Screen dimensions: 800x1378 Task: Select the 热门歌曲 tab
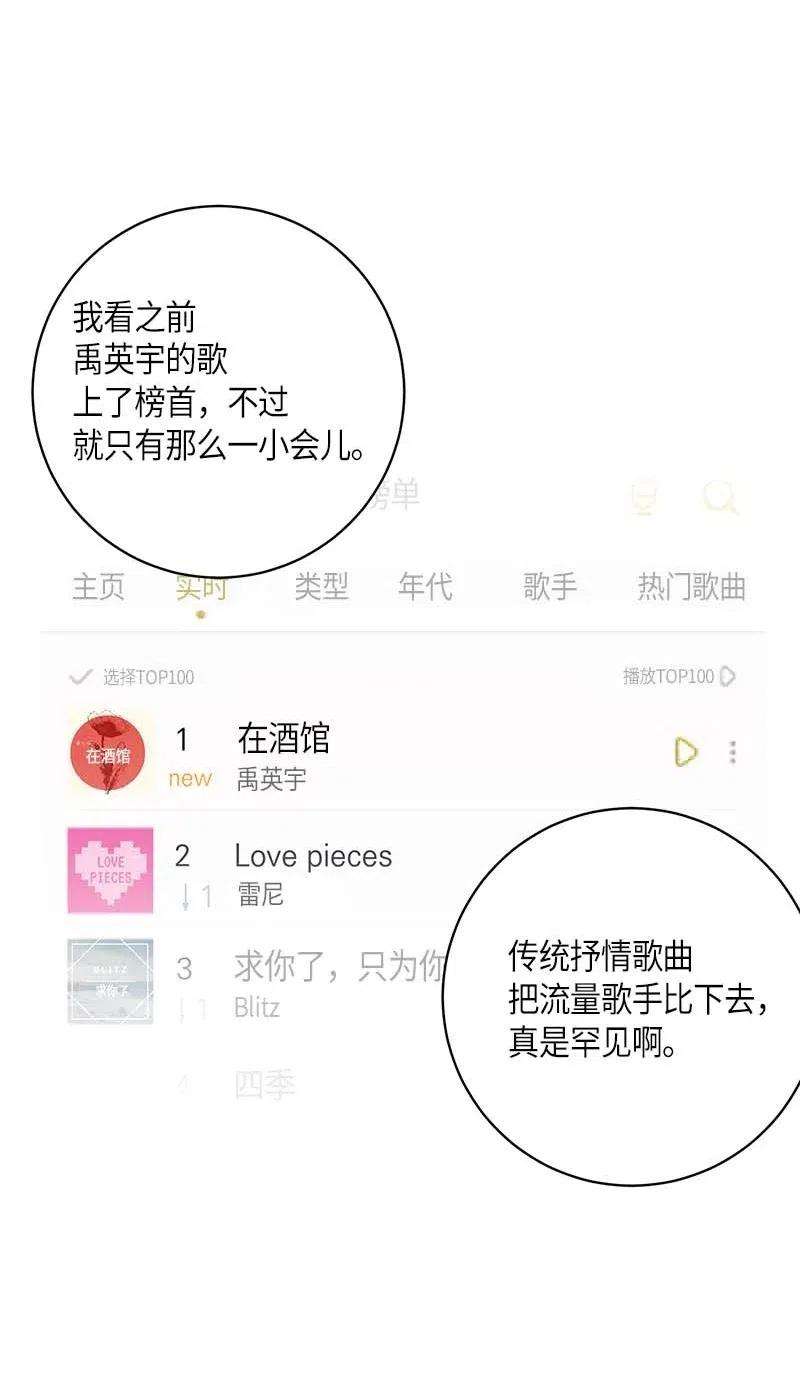[x=692, y=588]
